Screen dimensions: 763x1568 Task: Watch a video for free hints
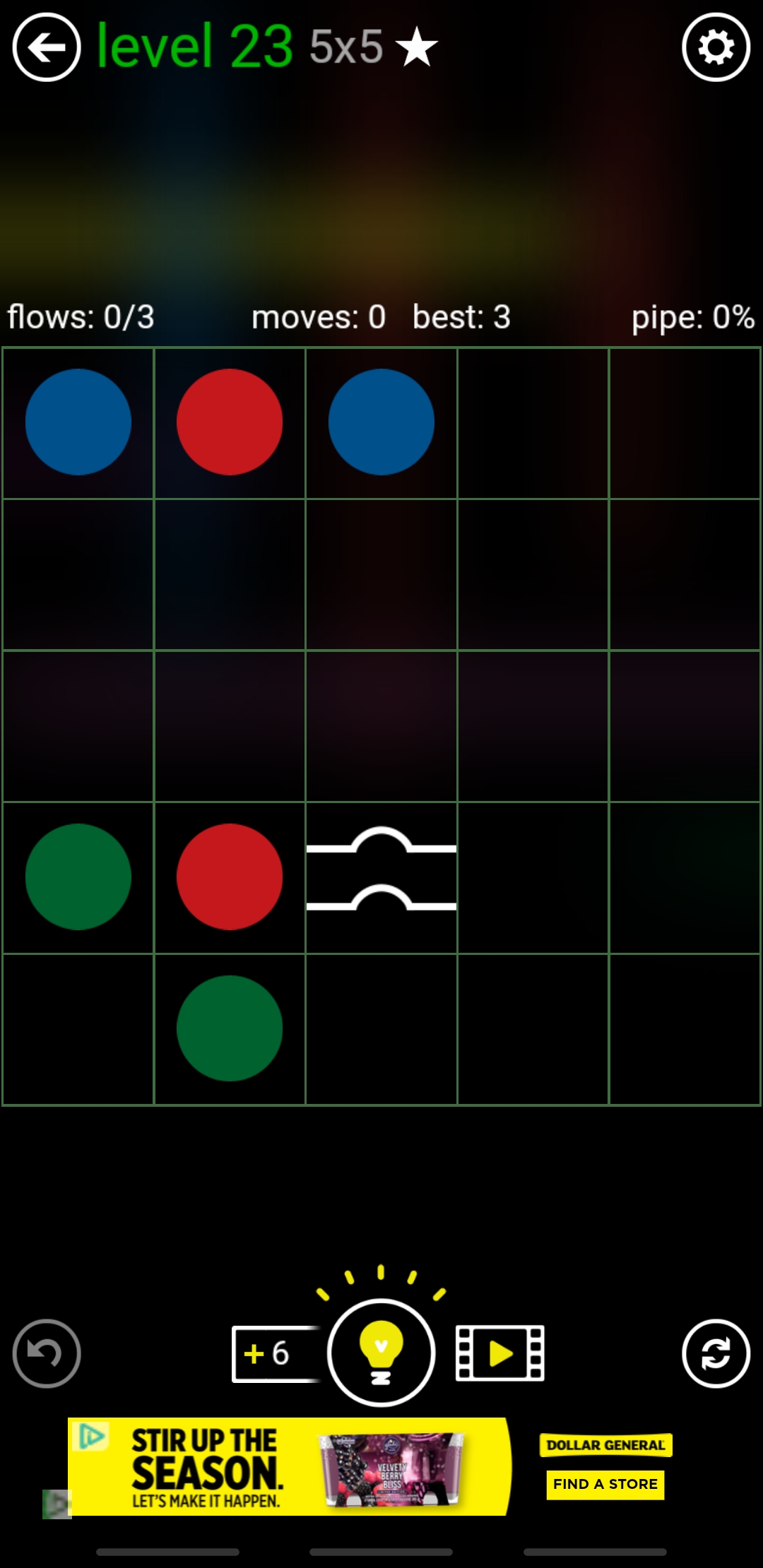tap(499, 1353)
